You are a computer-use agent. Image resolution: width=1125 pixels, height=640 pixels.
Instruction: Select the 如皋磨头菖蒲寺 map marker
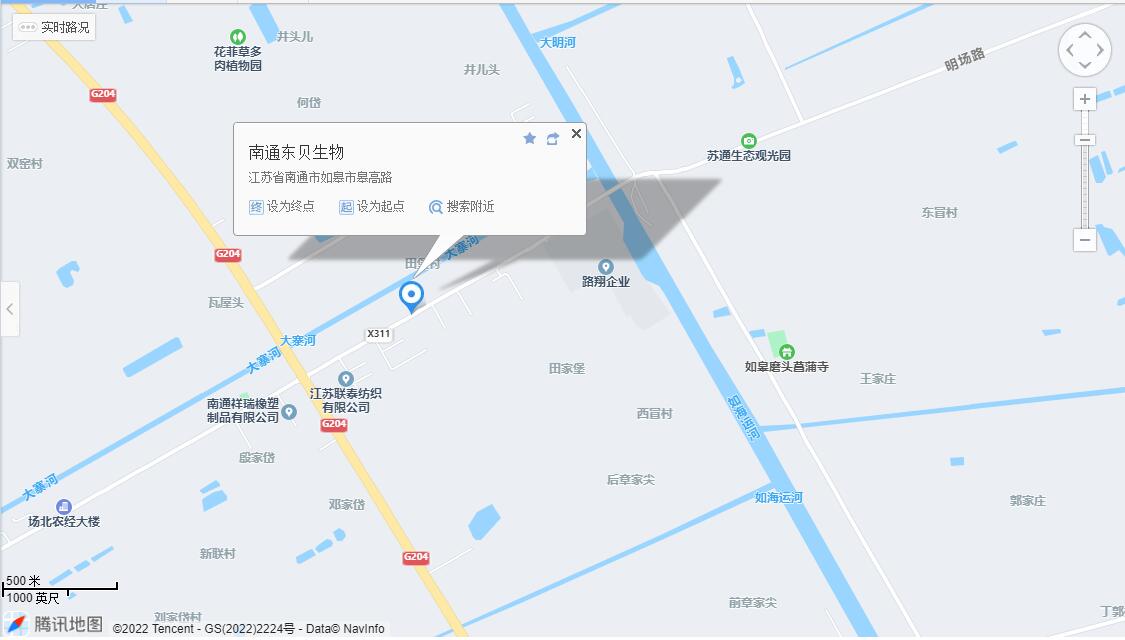787,351
